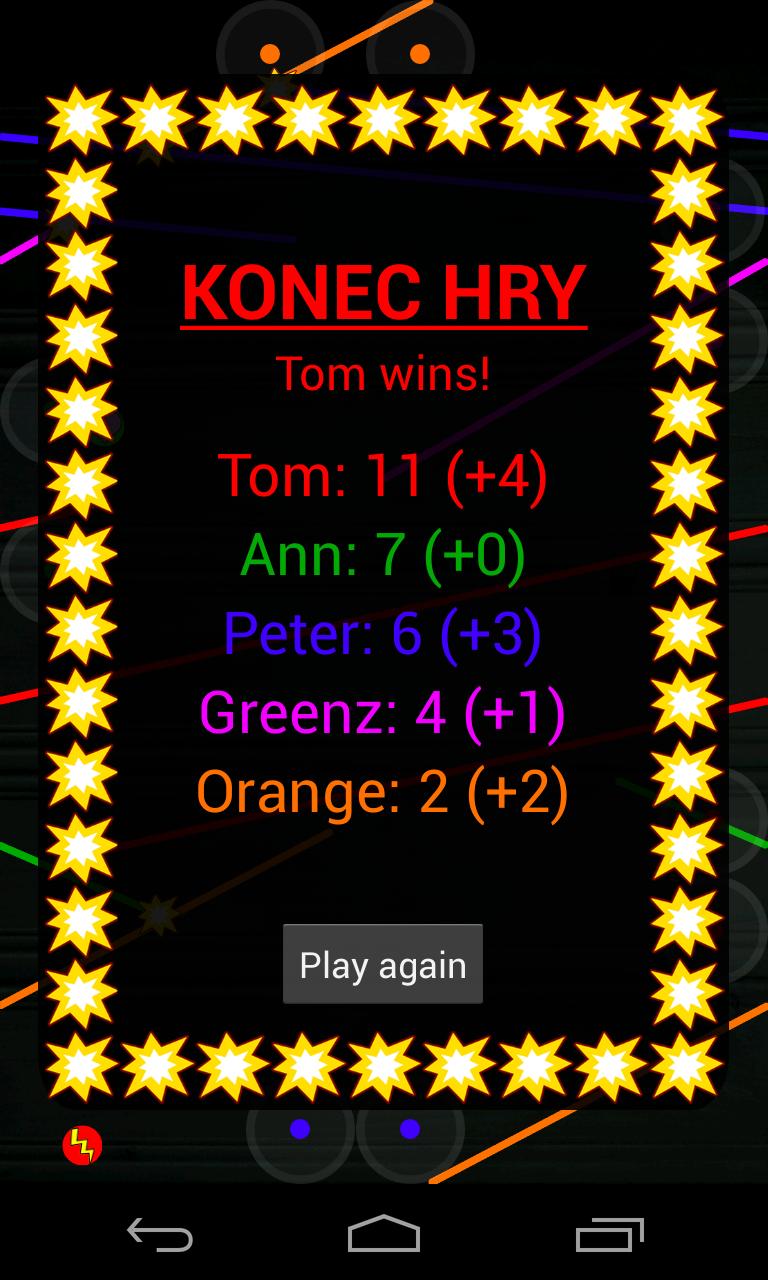768x1280 pixels.
Task: Open the recent apps overview
Action: 609,1235
